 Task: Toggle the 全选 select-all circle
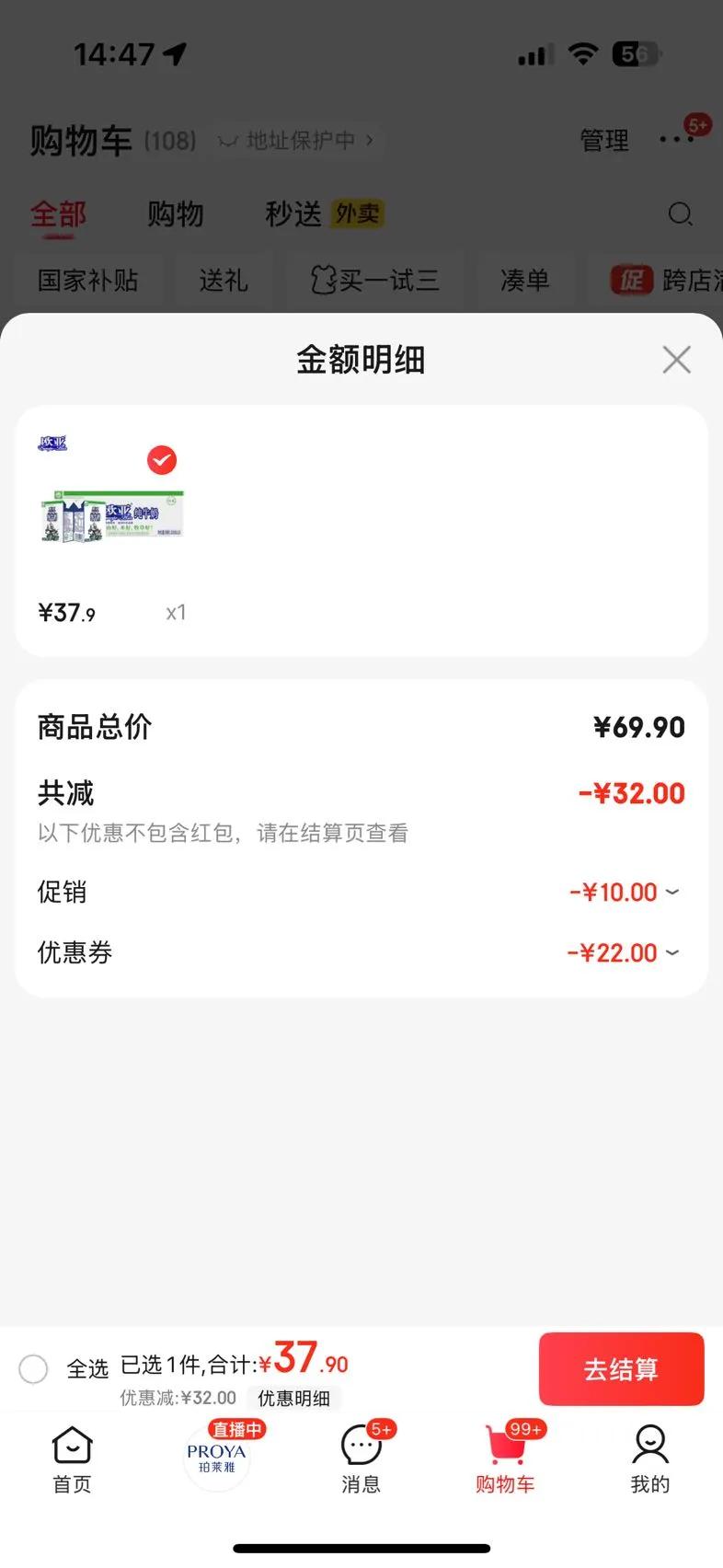pyautogui.click(x=34, y=1368)
